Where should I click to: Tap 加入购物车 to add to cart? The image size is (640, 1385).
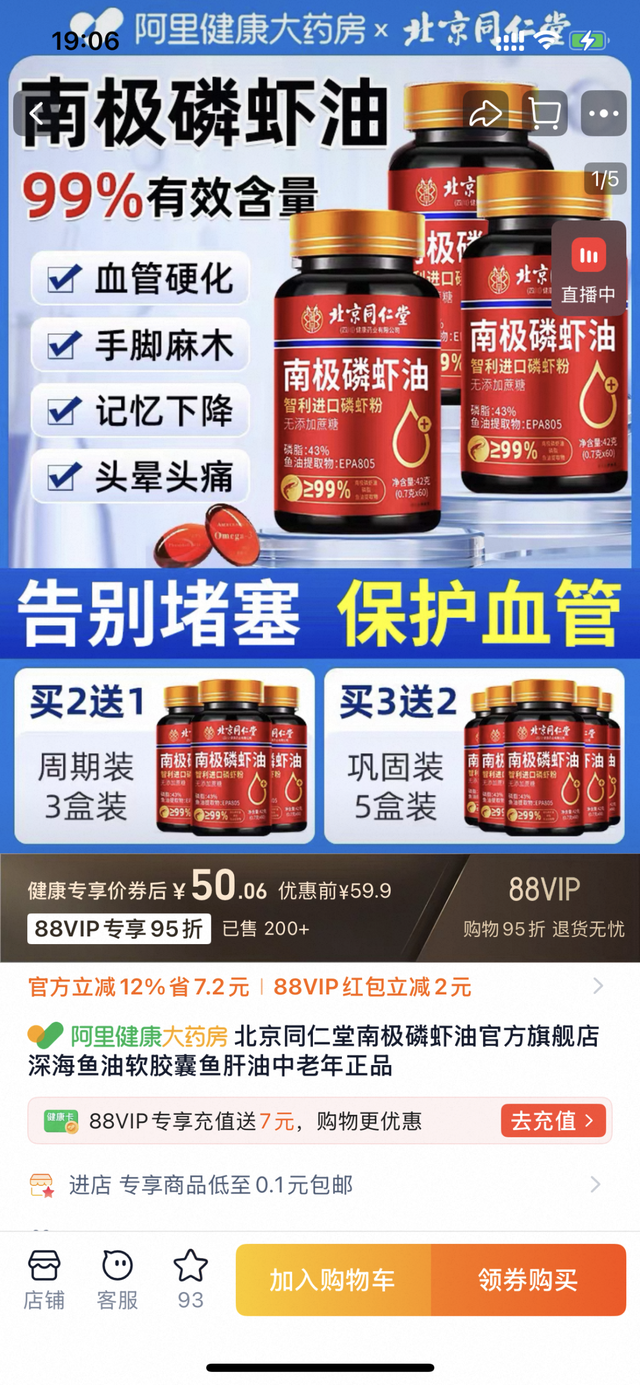(x=333, y=1280)
